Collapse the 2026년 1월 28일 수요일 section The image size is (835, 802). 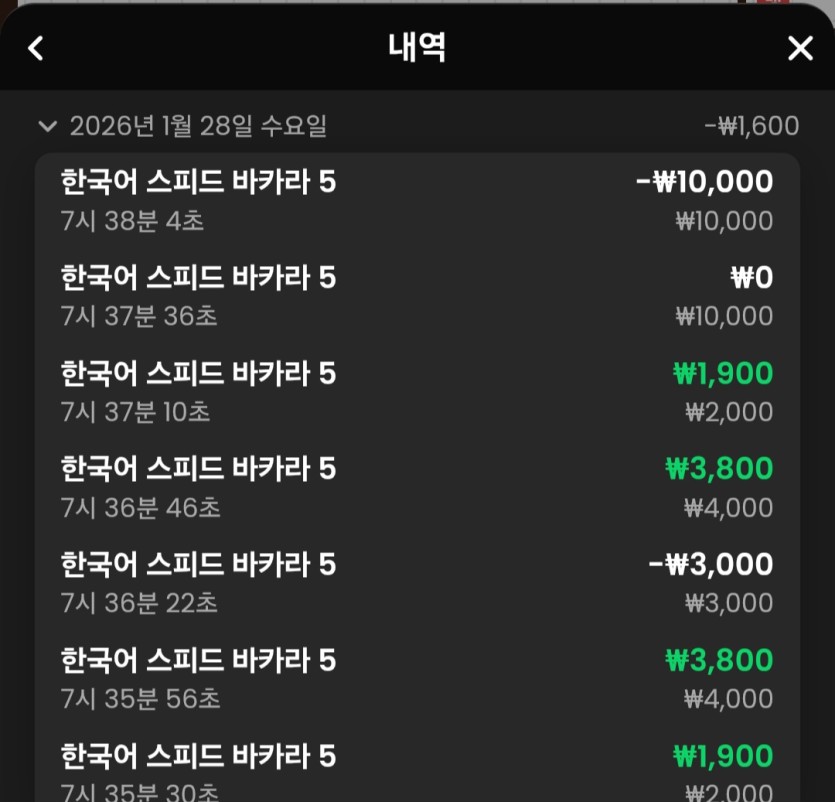[x=47, y=126]
